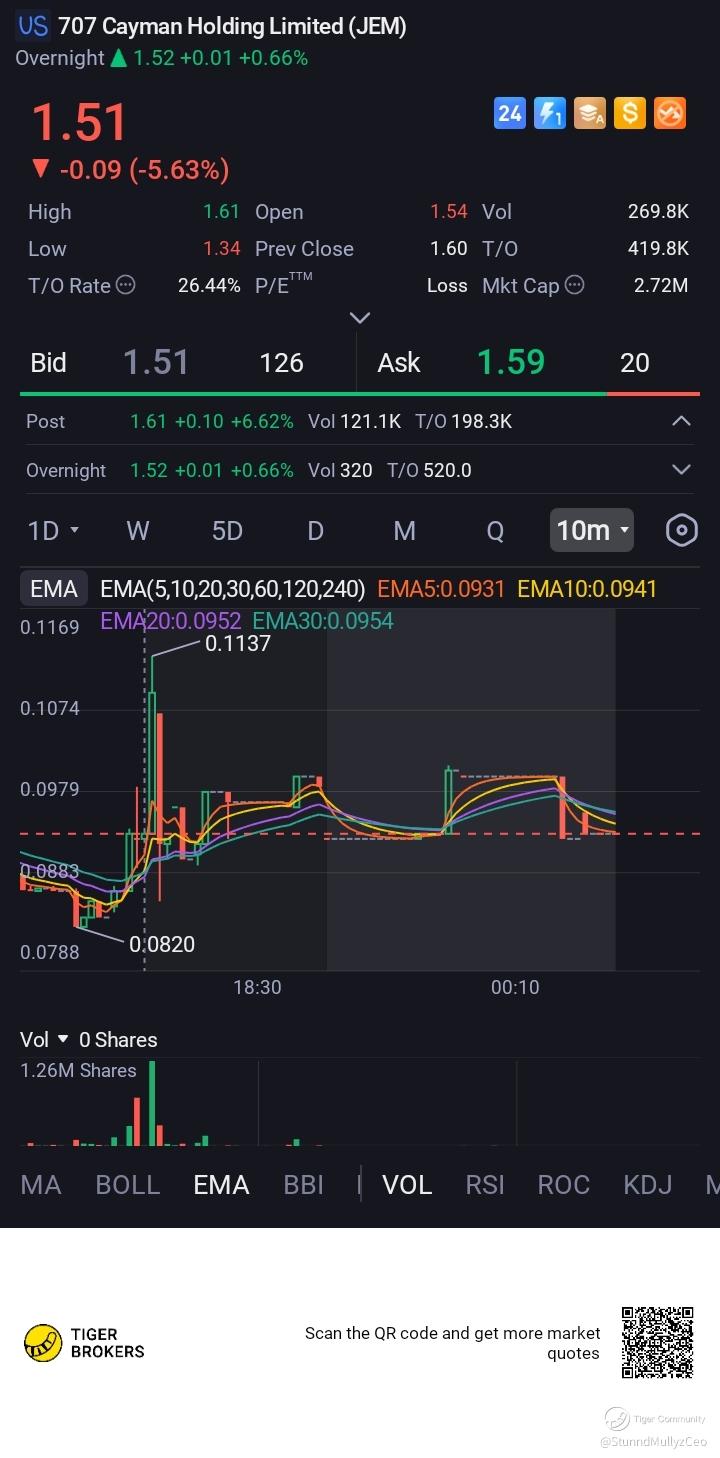Select the BOLL indicator
Screen dimensions: 720x1458
coord(127,1185)
